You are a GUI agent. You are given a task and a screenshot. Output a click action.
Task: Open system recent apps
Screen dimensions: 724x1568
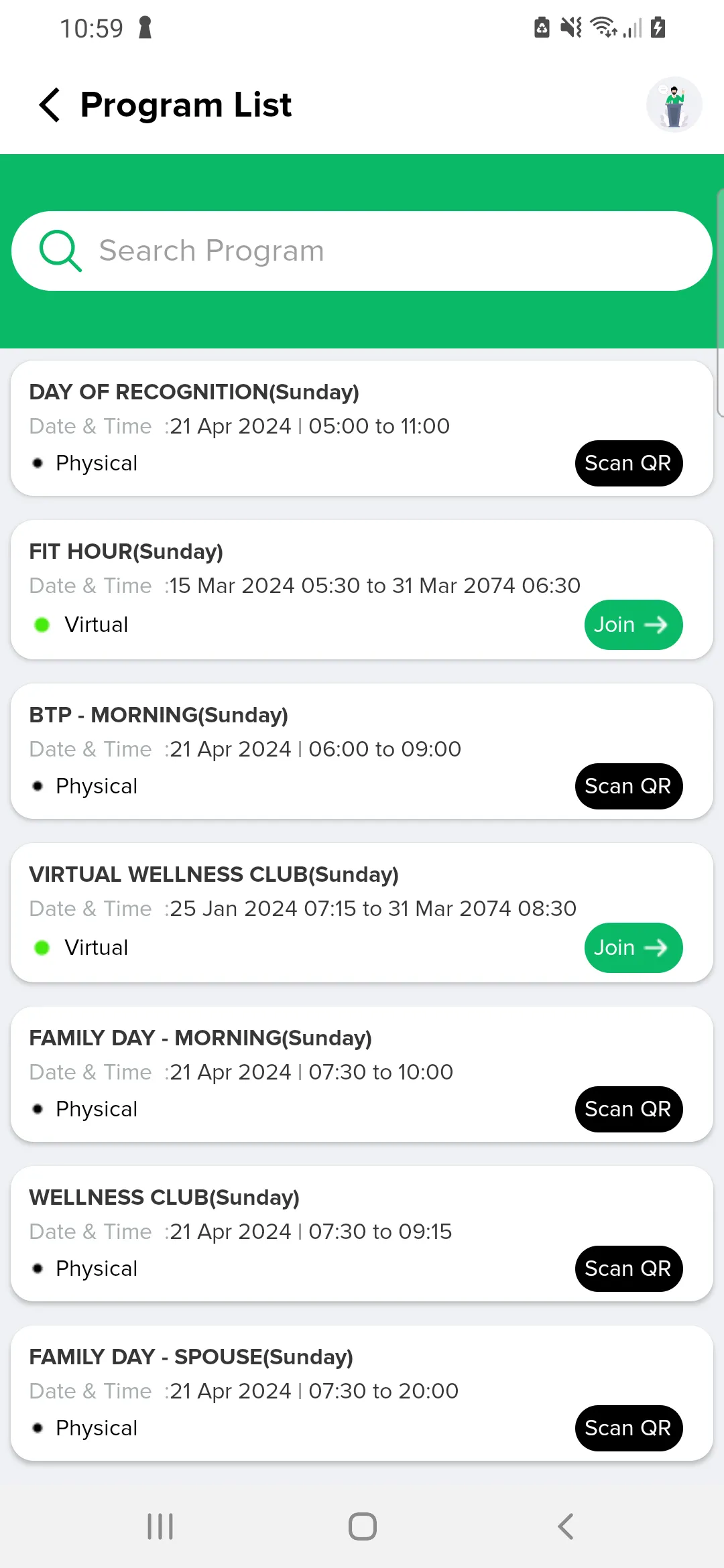coord(160,1526)
